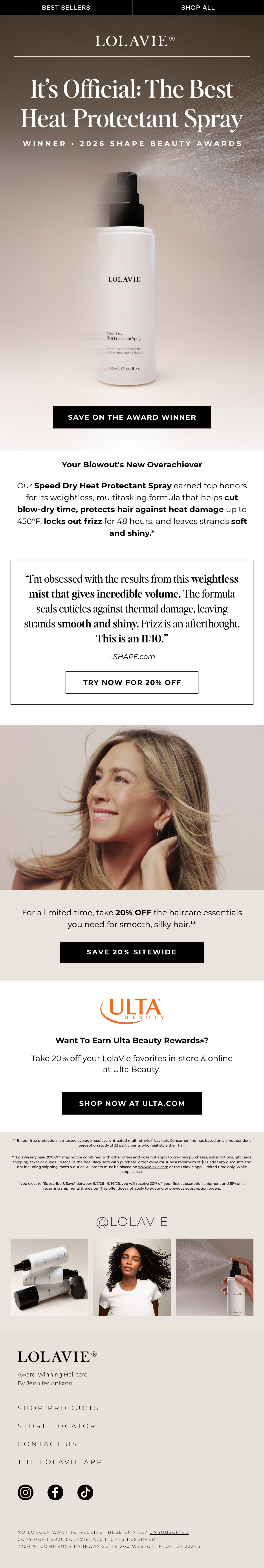
Task: Open Shop Products footer link
Action: click(x=58, y=1408)
